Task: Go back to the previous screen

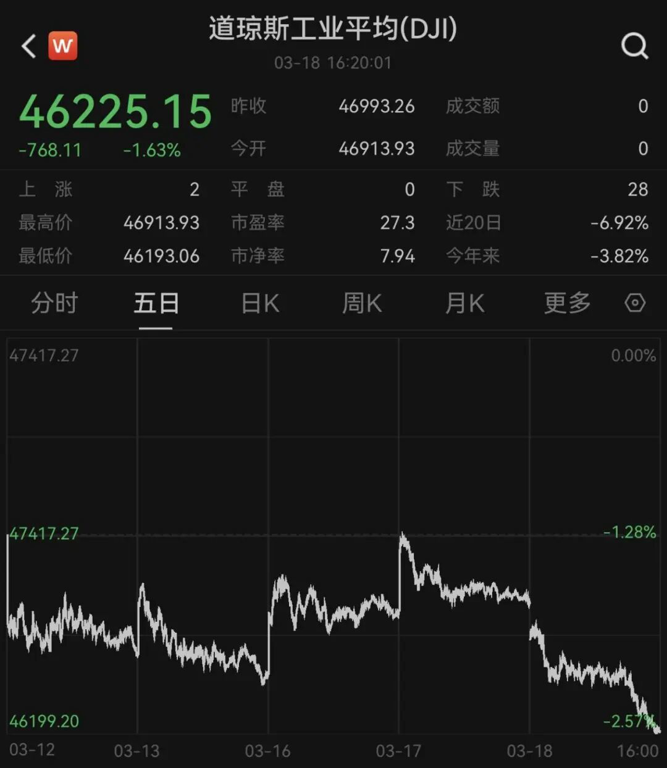Action: [28, 45]
